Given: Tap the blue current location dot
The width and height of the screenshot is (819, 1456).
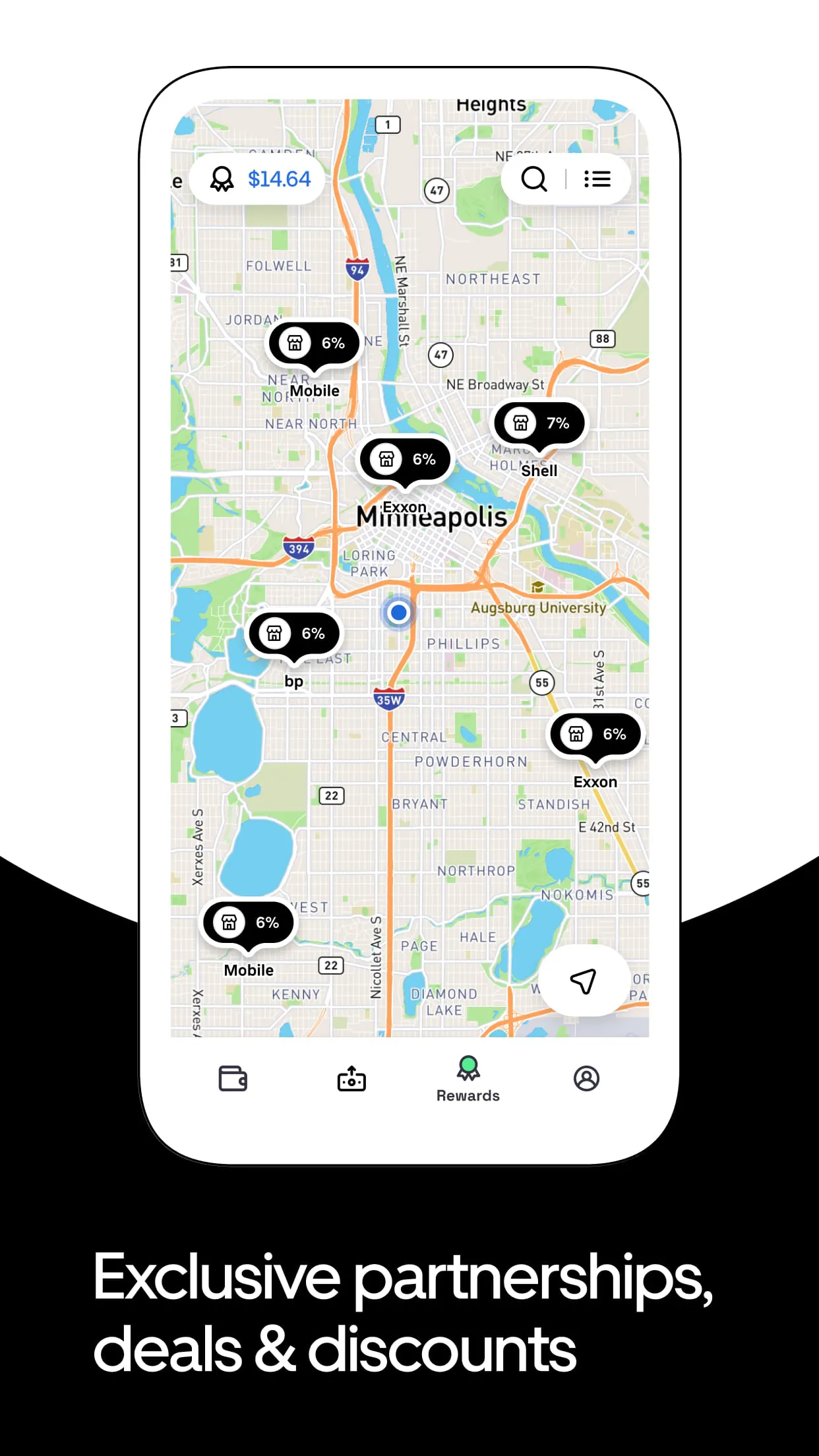Looking at the screenshot, I should 398,613.
